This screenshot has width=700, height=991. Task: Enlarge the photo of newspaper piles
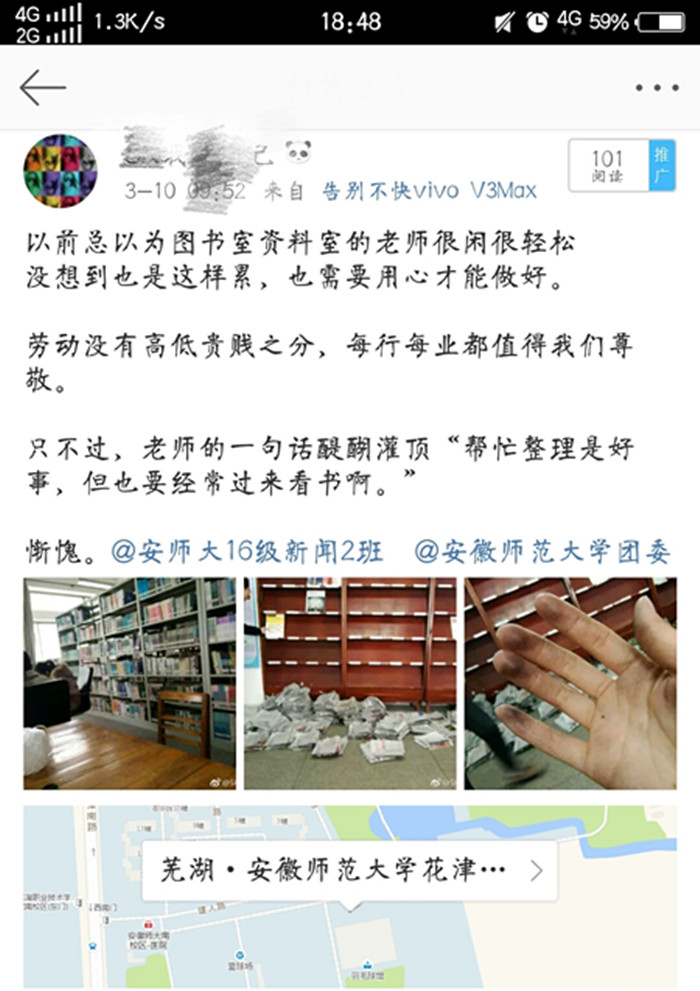[350, 683]
